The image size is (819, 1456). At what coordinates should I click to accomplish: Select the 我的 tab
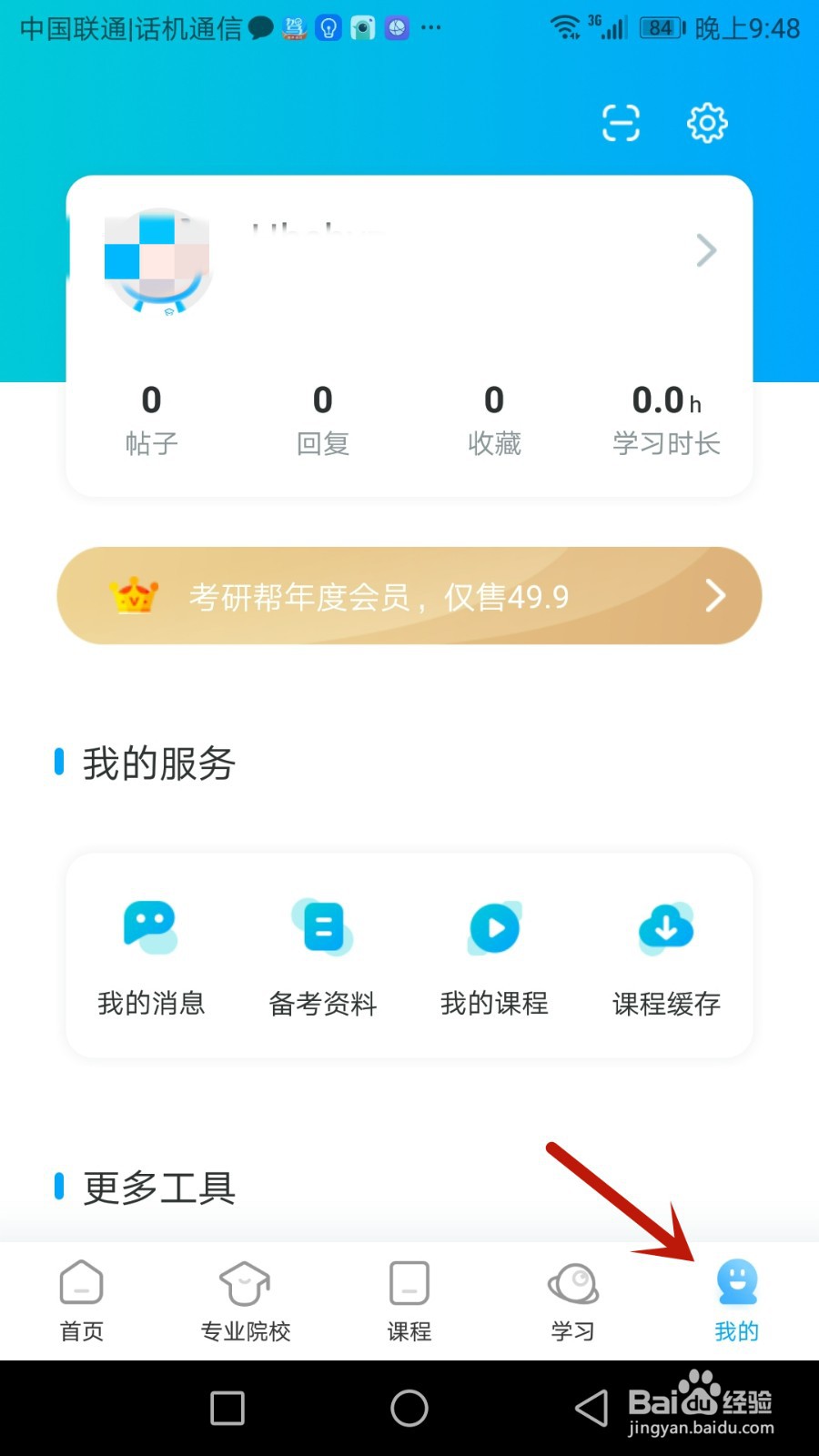pyautogui.click(x=737, y=1301)
